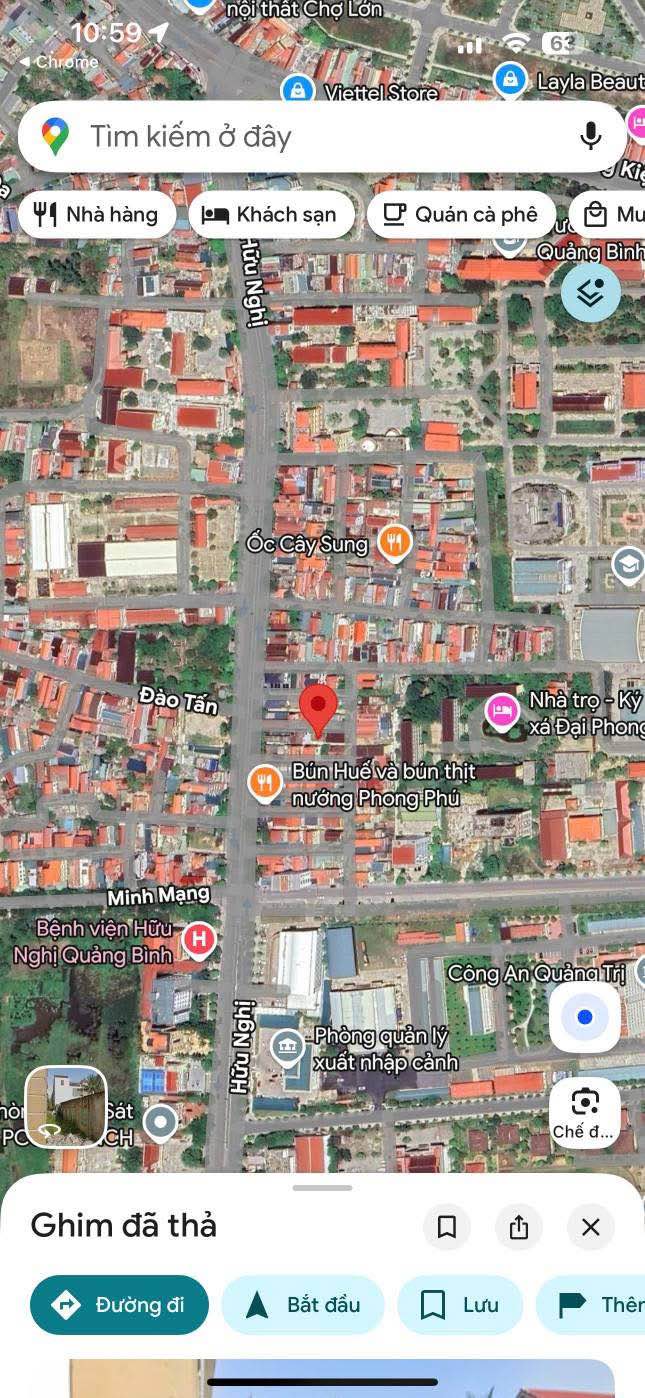Save the place with Lưu
Image resolution: width=645 pixels, height=1398 pixels.
pyautogui.click(x=461, y=1304)
